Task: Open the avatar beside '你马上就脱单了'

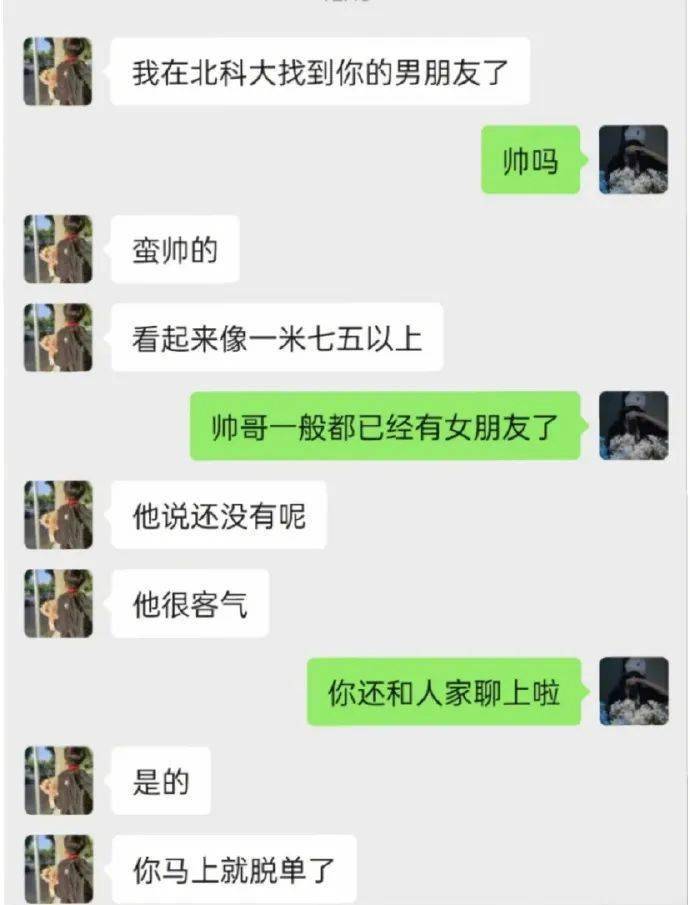Action: point(58,868)
